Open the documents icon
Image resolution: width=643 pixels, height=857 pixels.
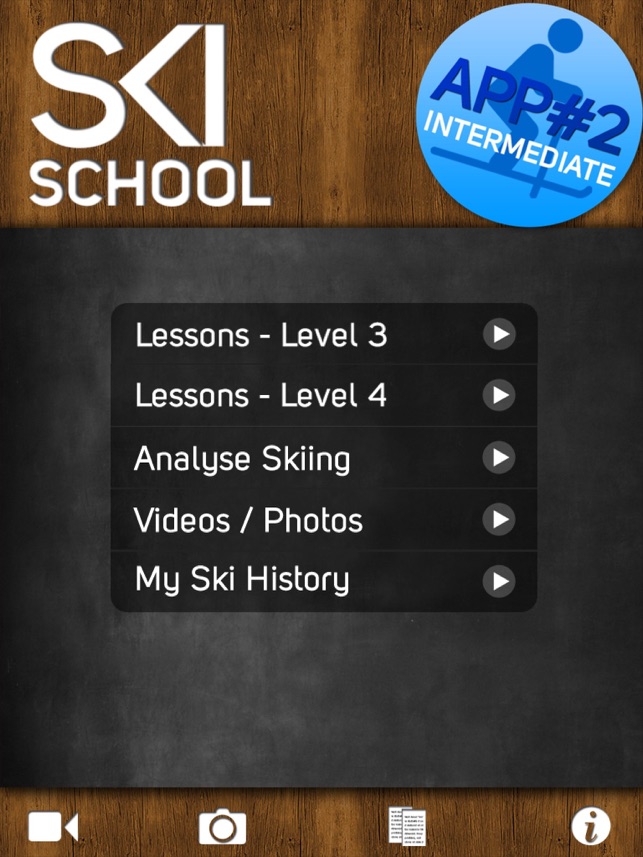pos(408,826)
